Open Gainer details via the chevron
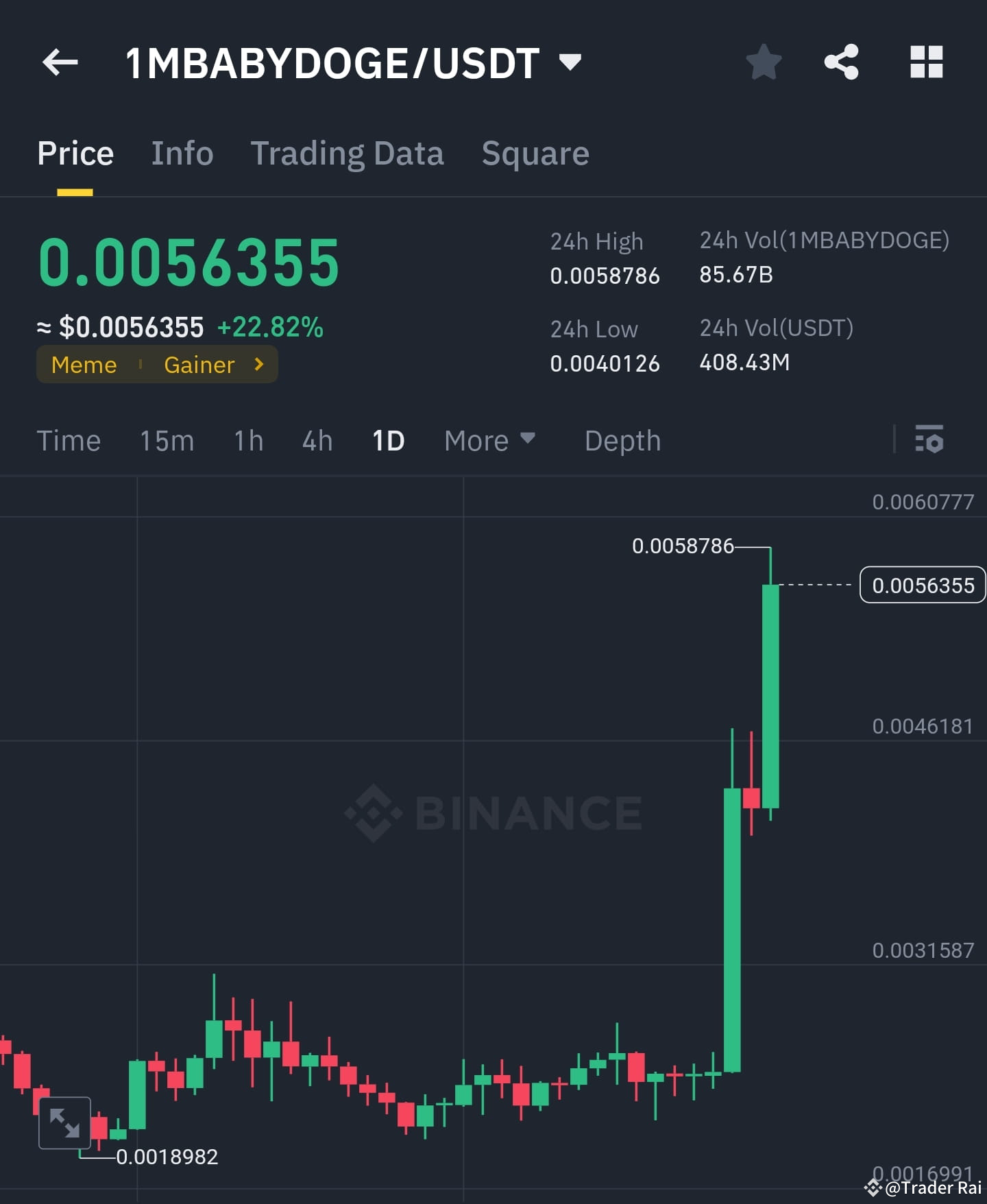Screen dimensions: 987x1204 [258, 365]
